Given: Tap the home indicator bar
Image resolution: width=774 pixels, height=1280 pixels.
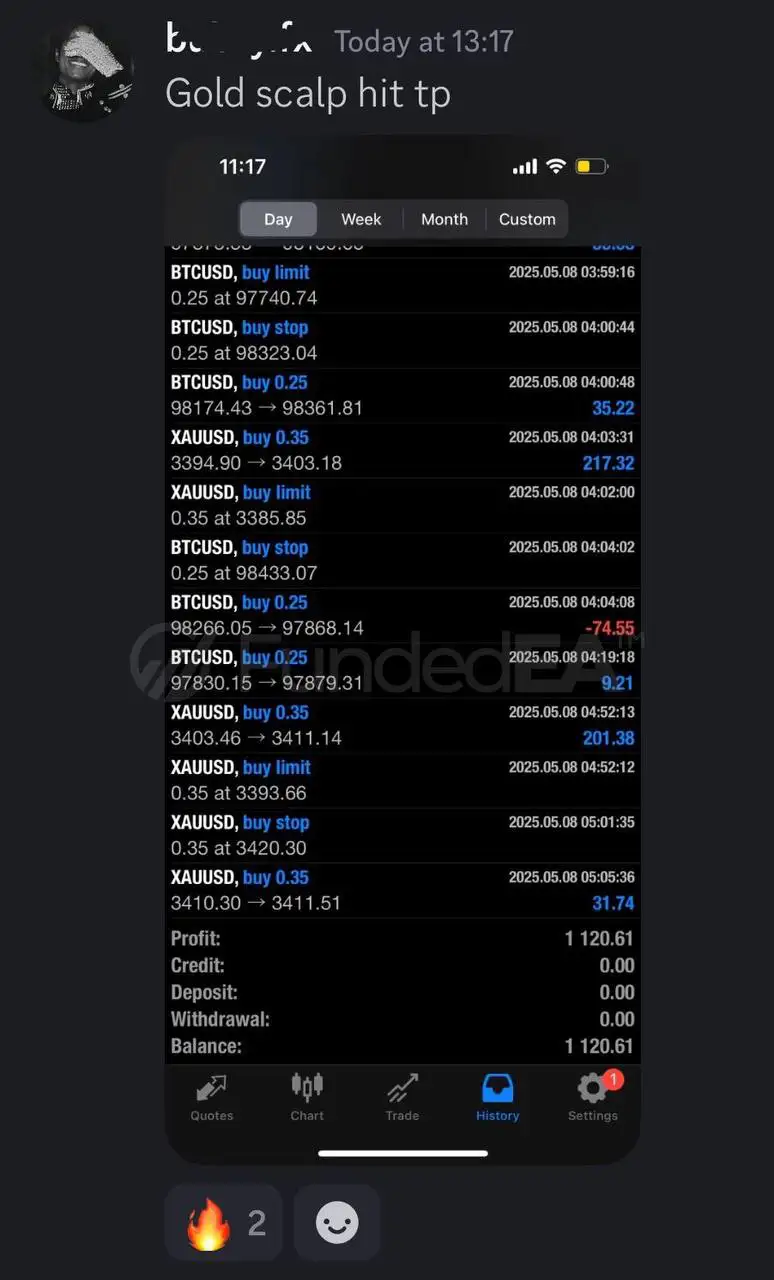Looking at the screenshot, I should (403, 1152).
